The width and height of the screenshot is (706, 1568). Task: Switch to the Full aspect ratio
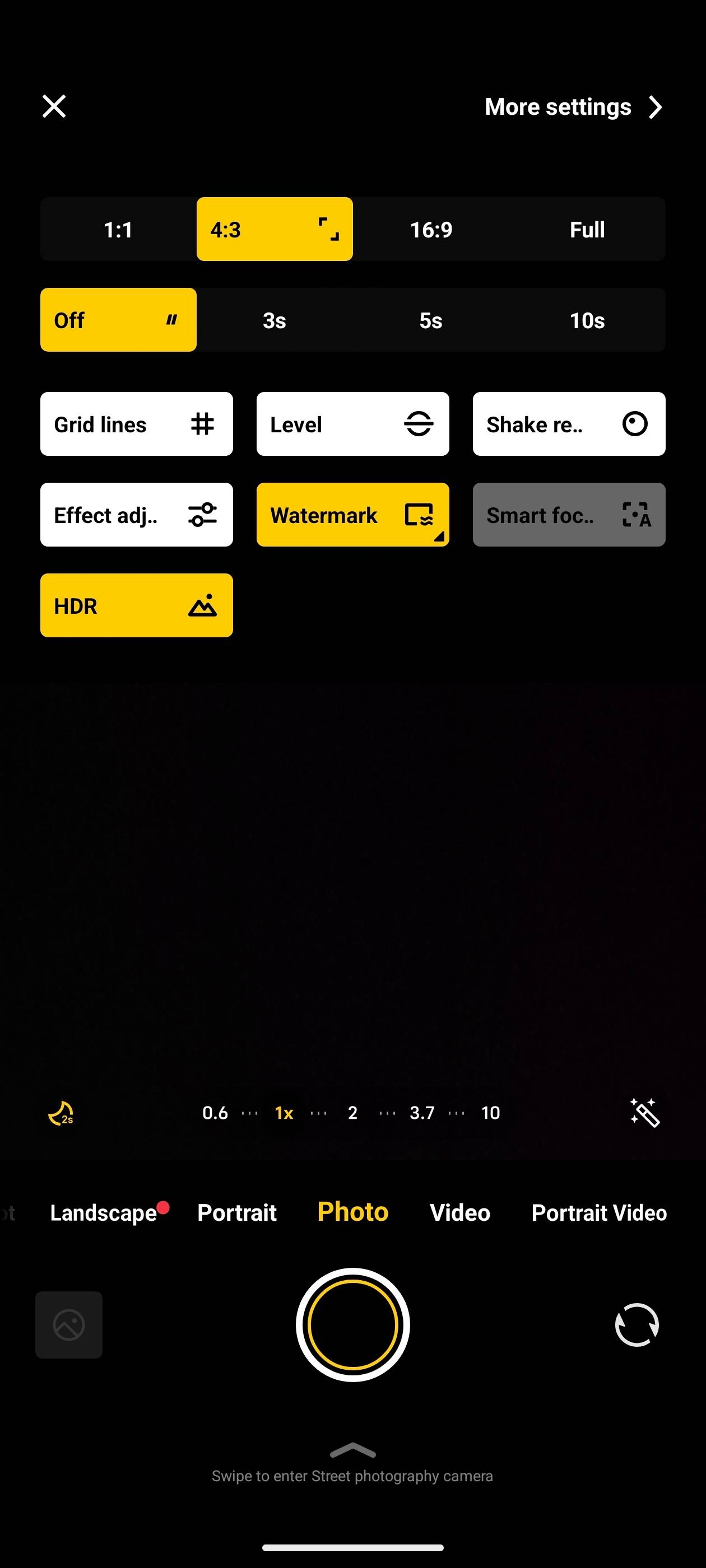[587, 230]
